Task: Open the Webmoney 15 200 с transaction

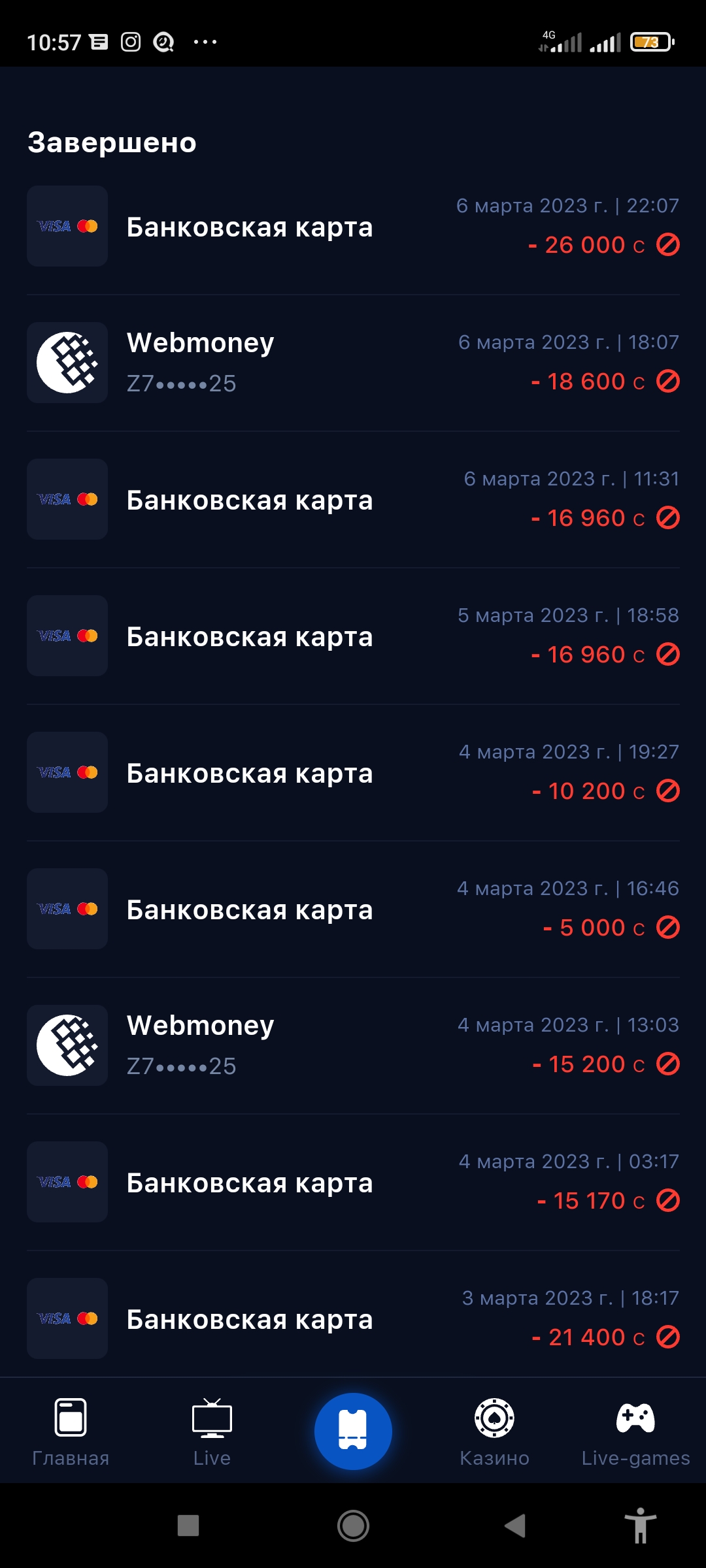Action: tap(353, 1045)
